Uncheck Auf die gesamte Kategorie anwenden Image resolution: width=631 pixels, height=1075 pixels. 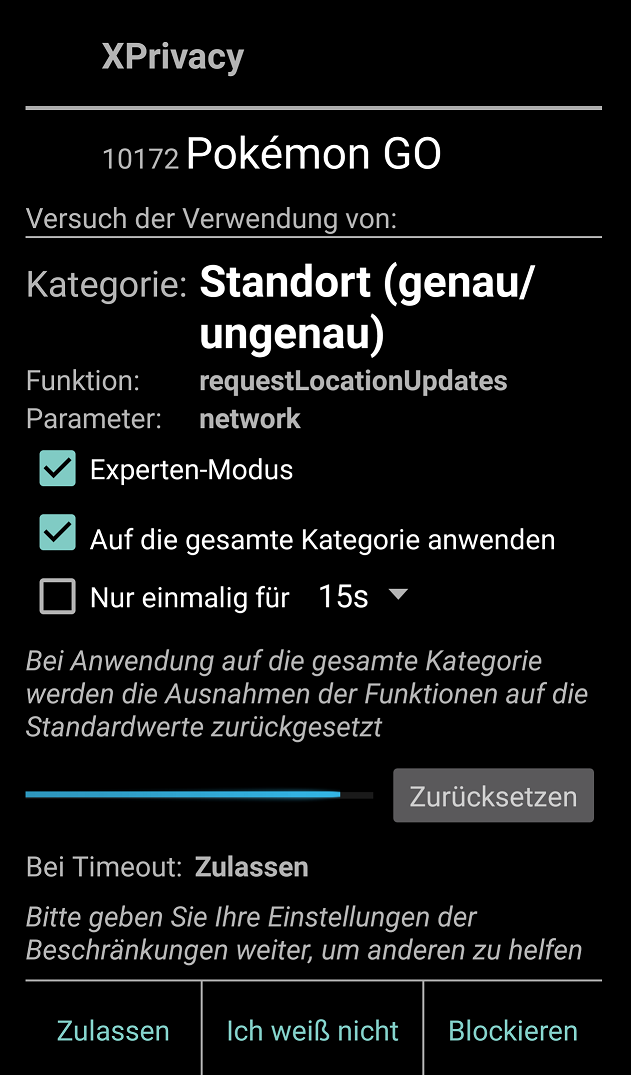(x=58, y=533)
